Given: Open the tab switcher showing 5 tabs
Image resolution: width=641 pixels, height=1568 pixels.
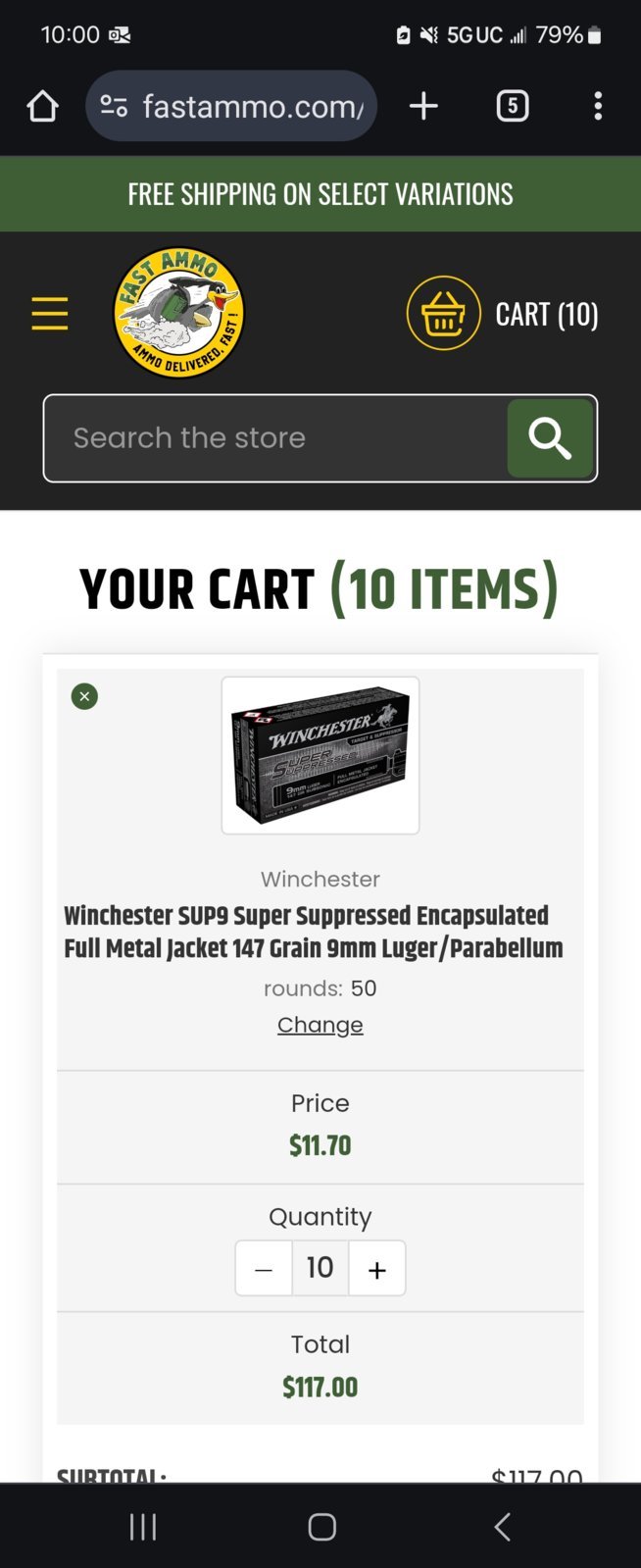Looking at the screenshot, I should [x=513, y=106].
